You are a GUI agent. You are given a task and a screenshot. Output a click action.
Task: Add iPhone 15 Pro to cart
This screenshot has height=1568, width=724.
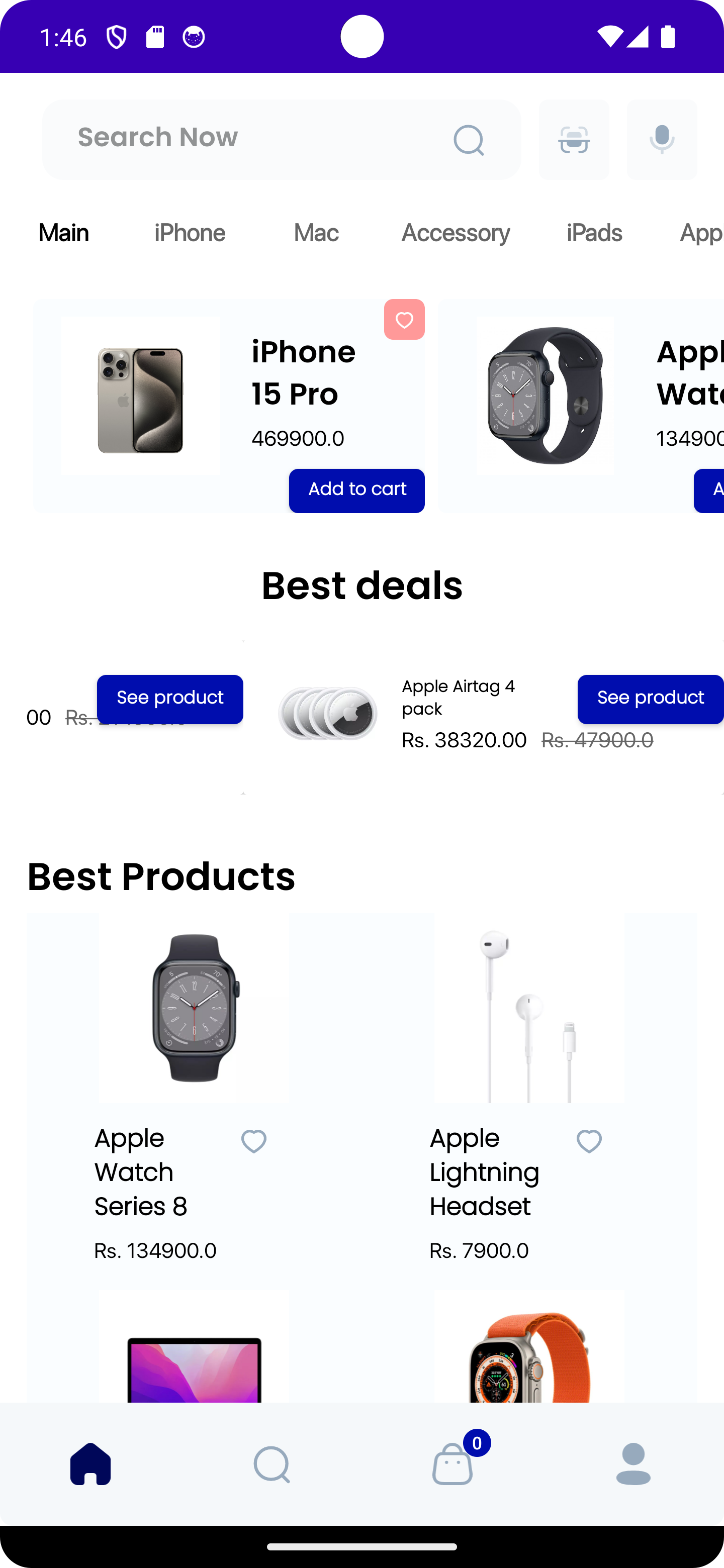pyautogui.click(x=356, y=490)
